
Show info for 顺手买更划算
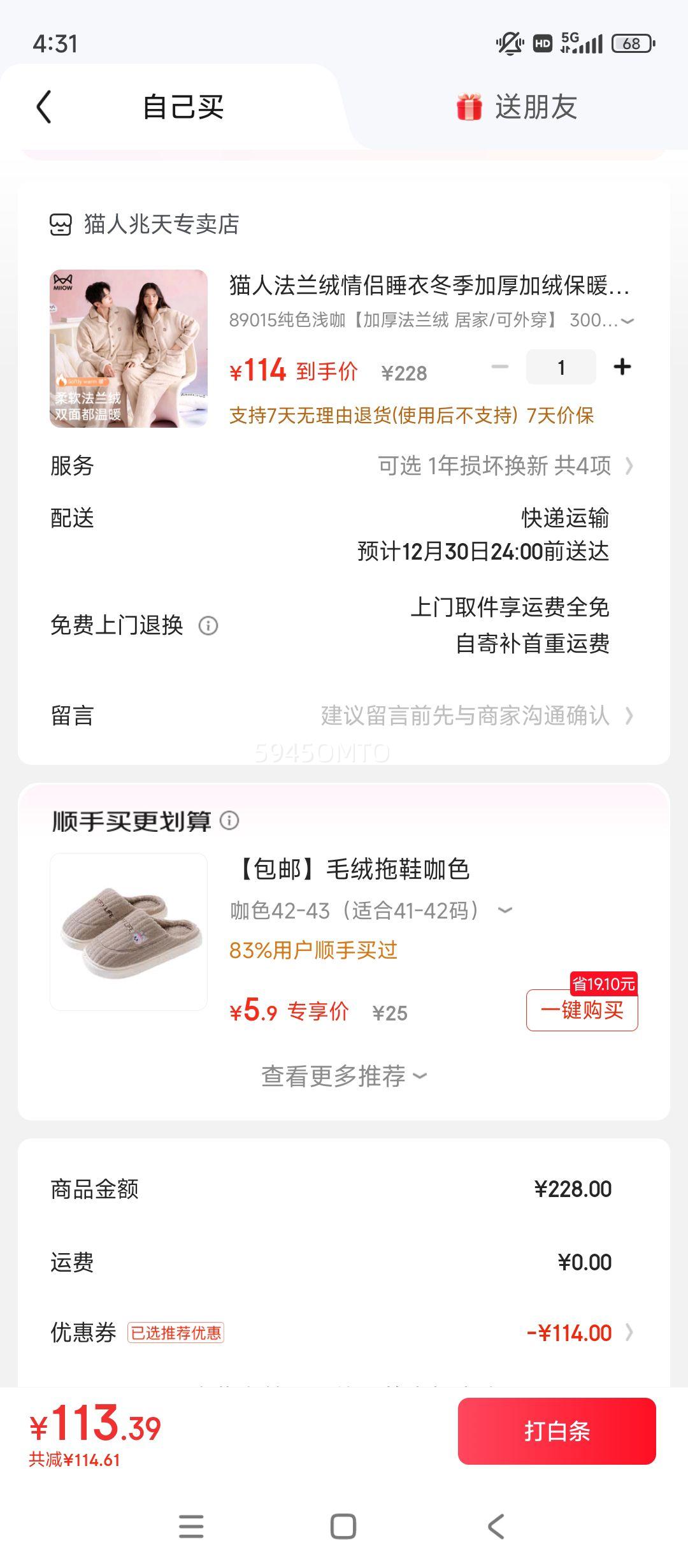pos(229,820)
